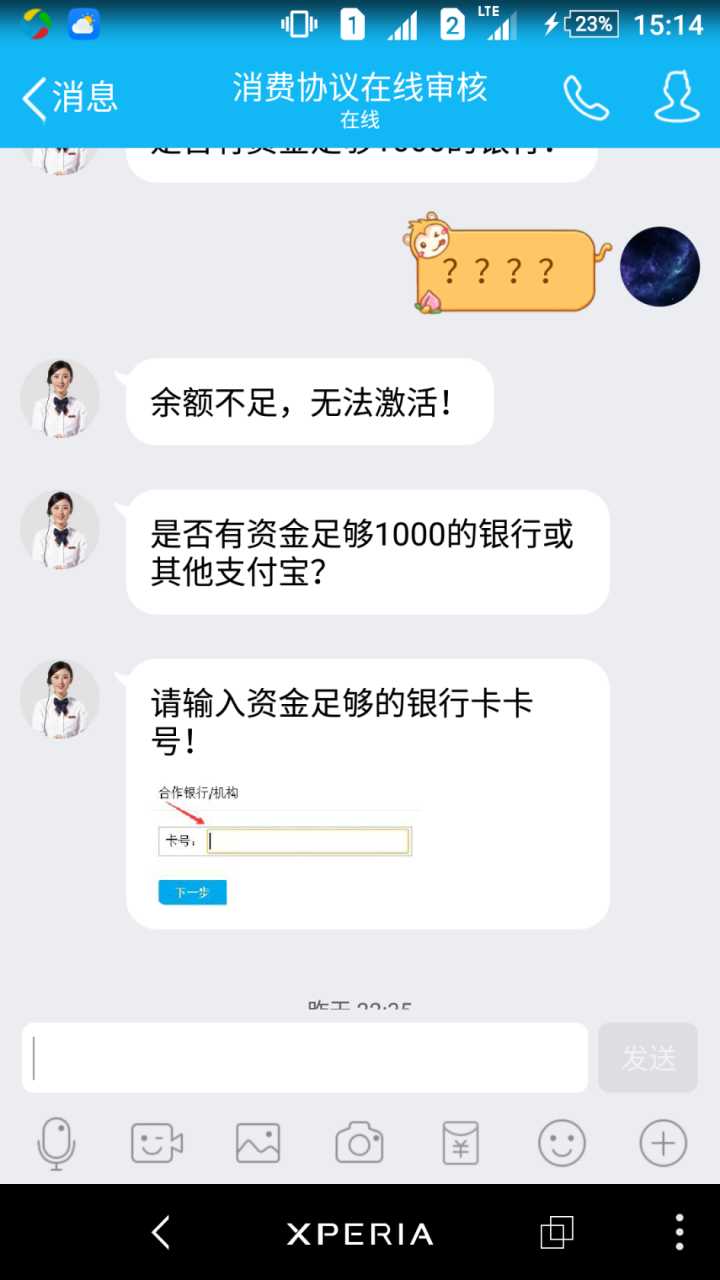Start a voice call with this contact
Viewport: 720px width, 1280px height.
pos(585,97)
